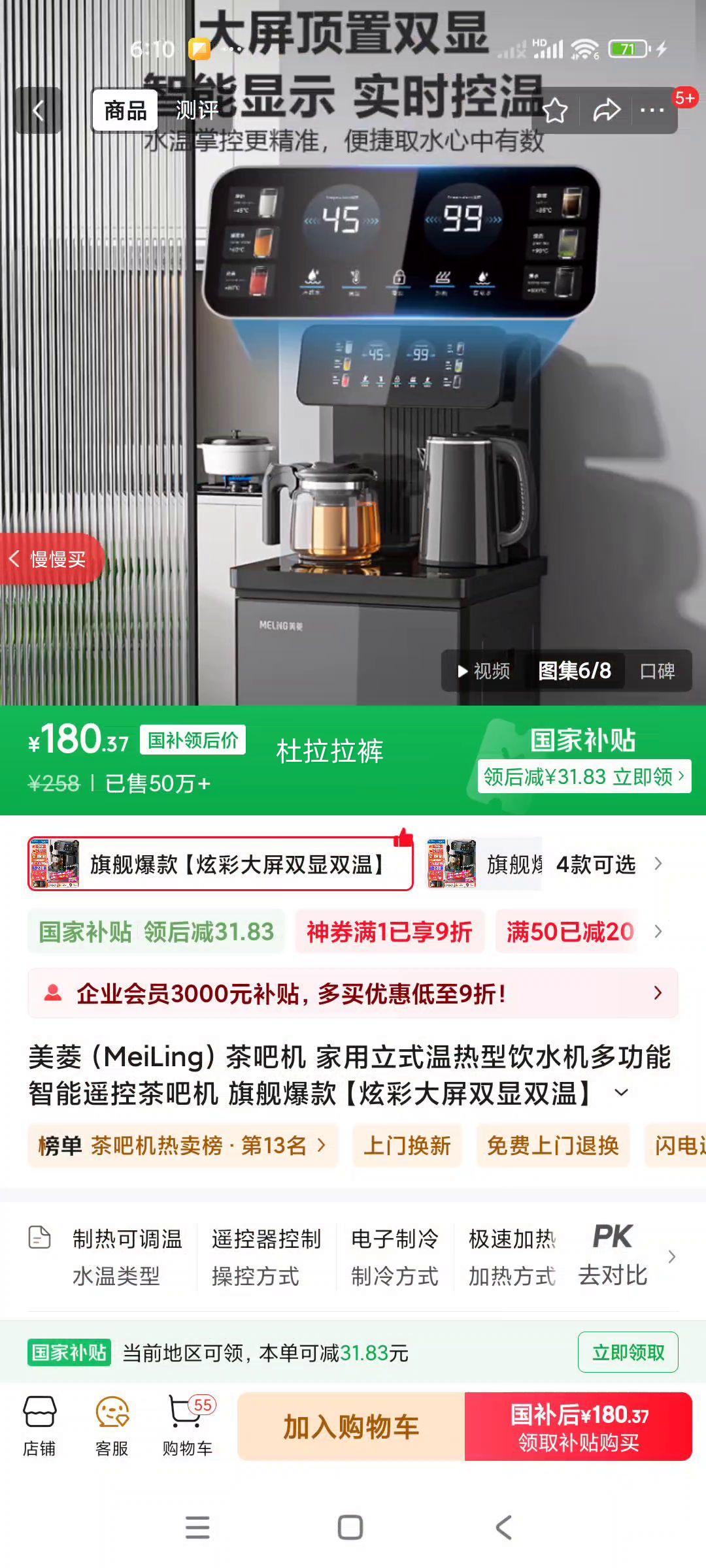Open the 店铺 page
This screenshot has width=706, height=1568.
[x=39, y=1426]
